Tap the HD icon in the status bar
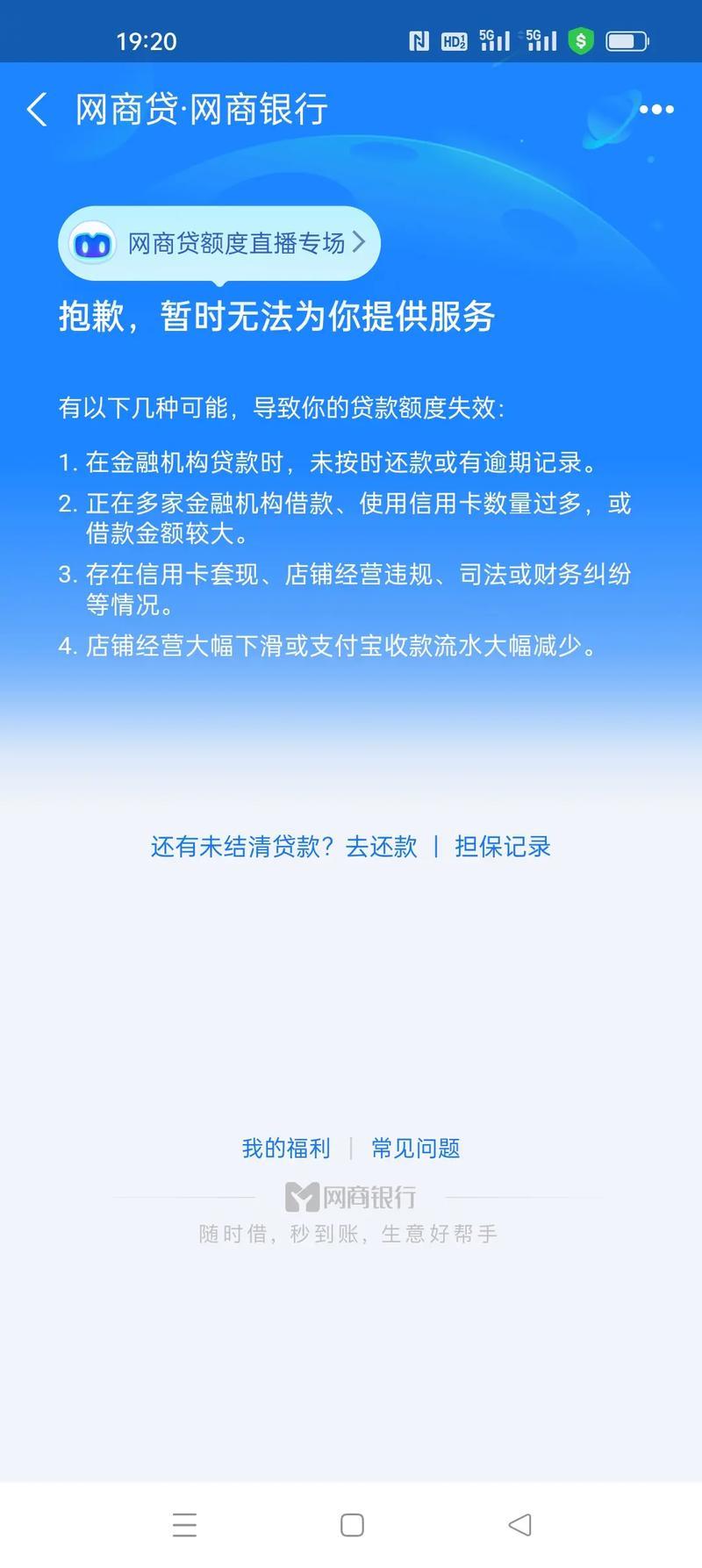Screen dimensions: 702x1568 click(455, 39)
